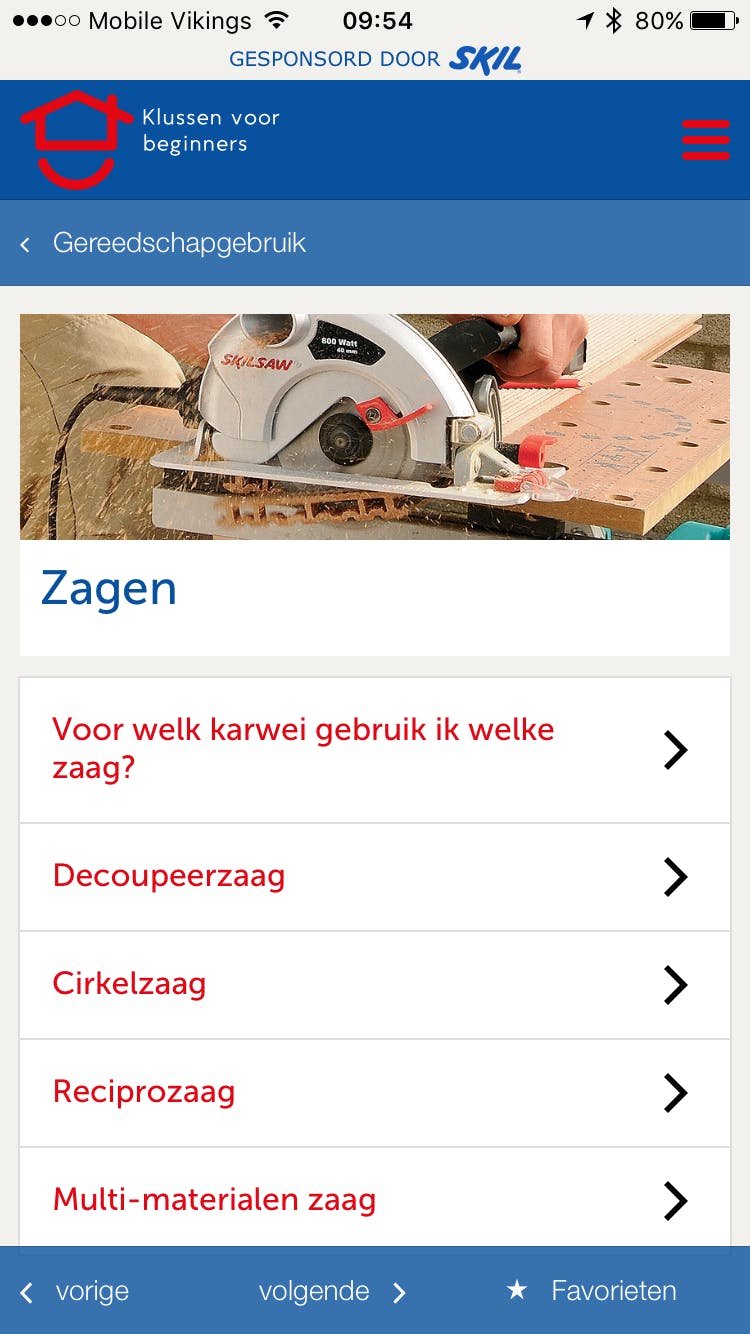Go back to Gereedschapgebruik
750x1334 pixels.
pyautogui.click(x=165, y=243)
